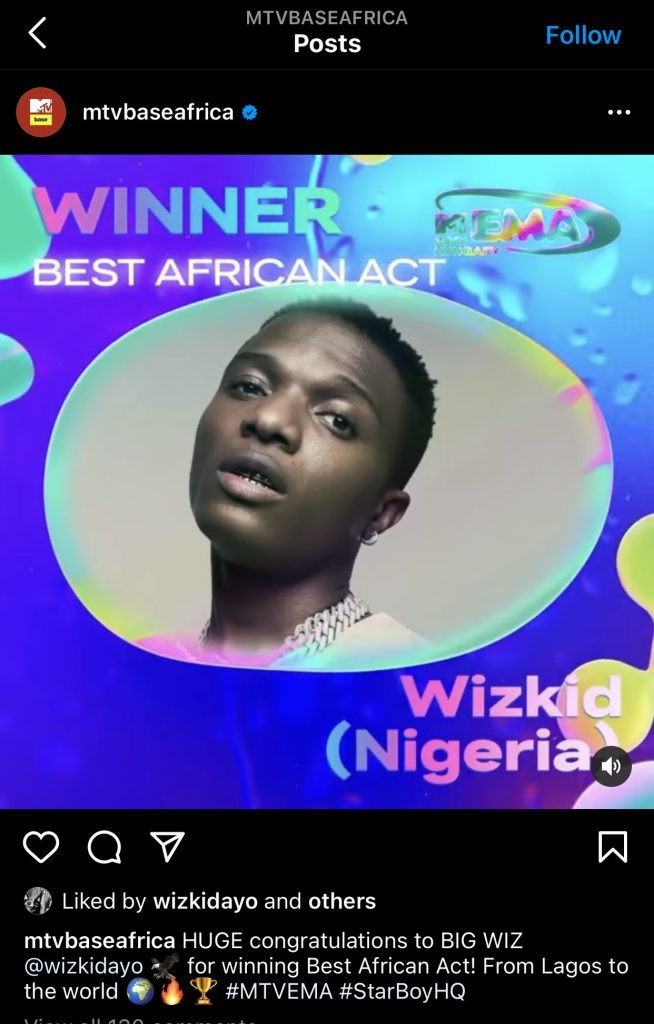Image resolution: width=654 pixels, height=1024 pixels.
Task: Share the post with the paper-plane icon
Action: (x=166, y=847)
